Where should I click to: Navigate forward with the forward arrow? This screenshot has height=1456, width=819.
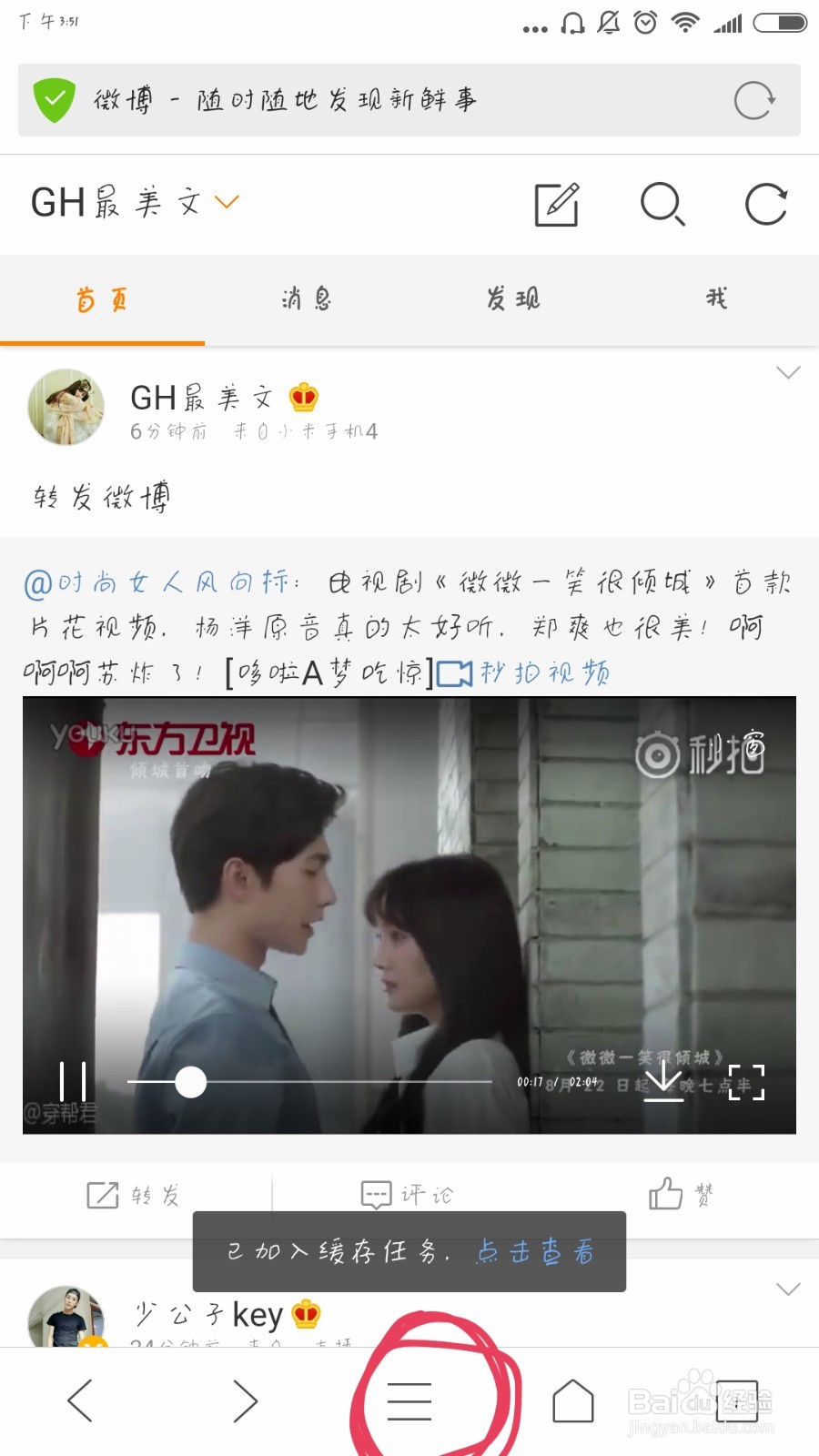244,1401
